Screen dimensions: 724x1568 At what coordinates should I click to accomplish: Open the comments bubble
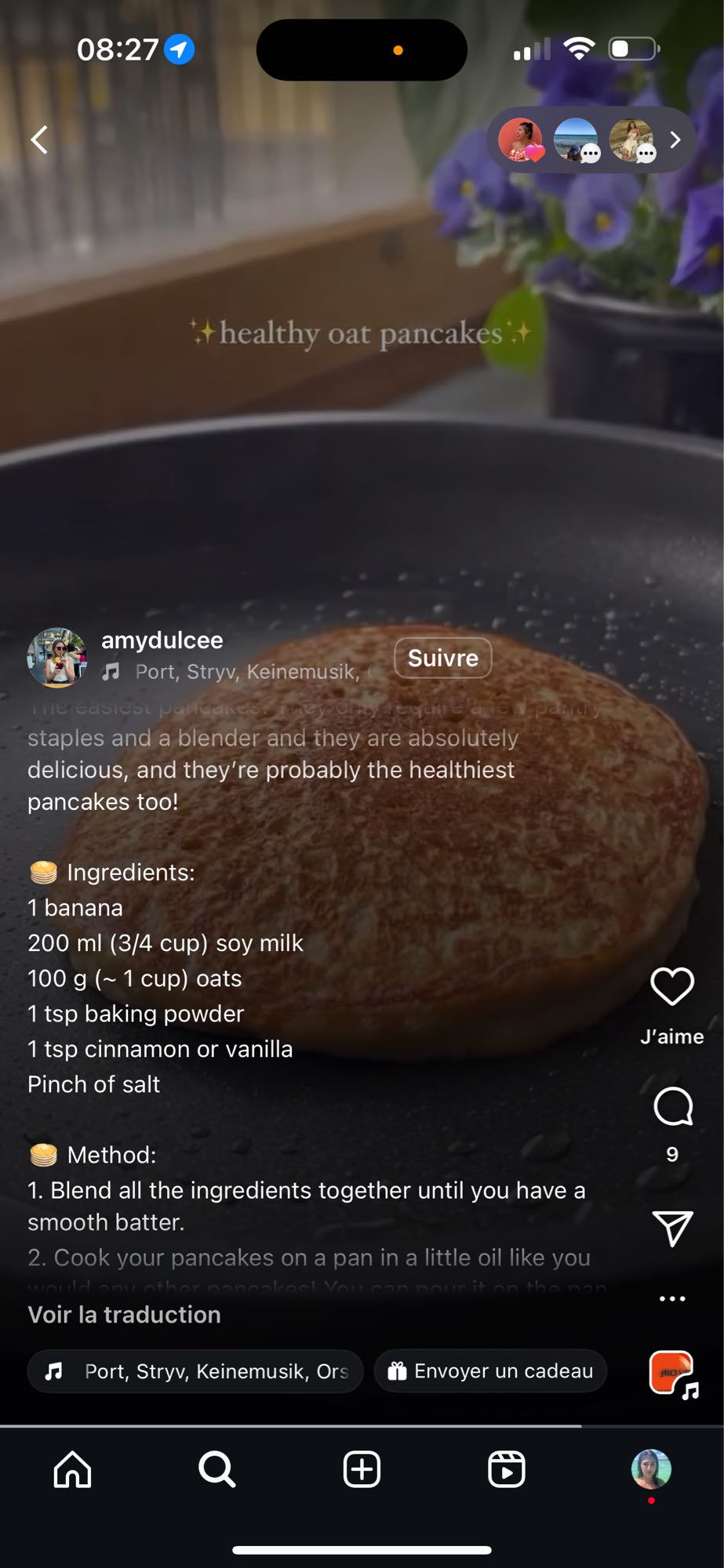(672, 1109)
